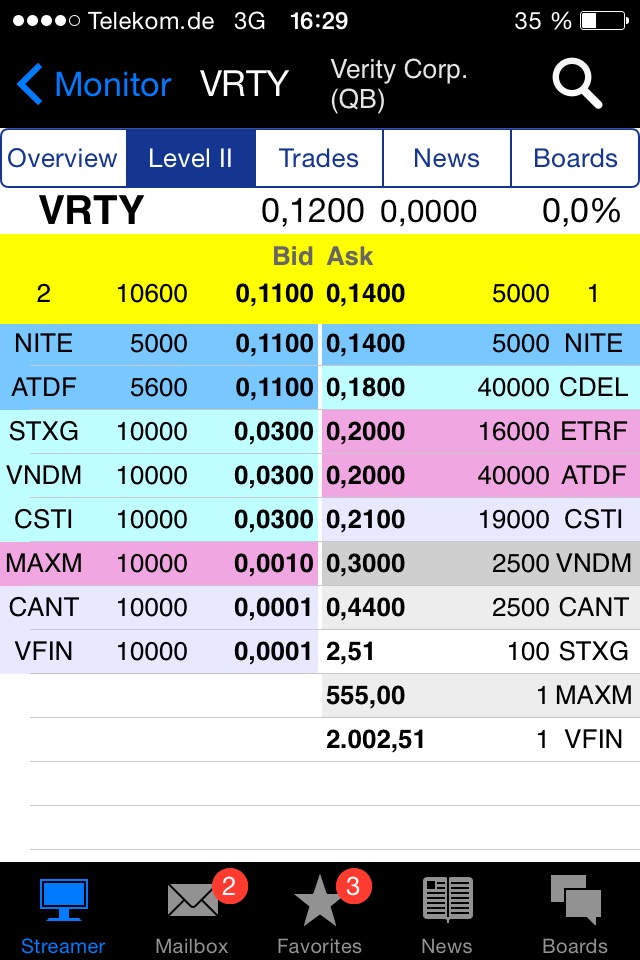Switch to the Overview tab
This screenshot has height=960, width=640.
click(63, 158)
